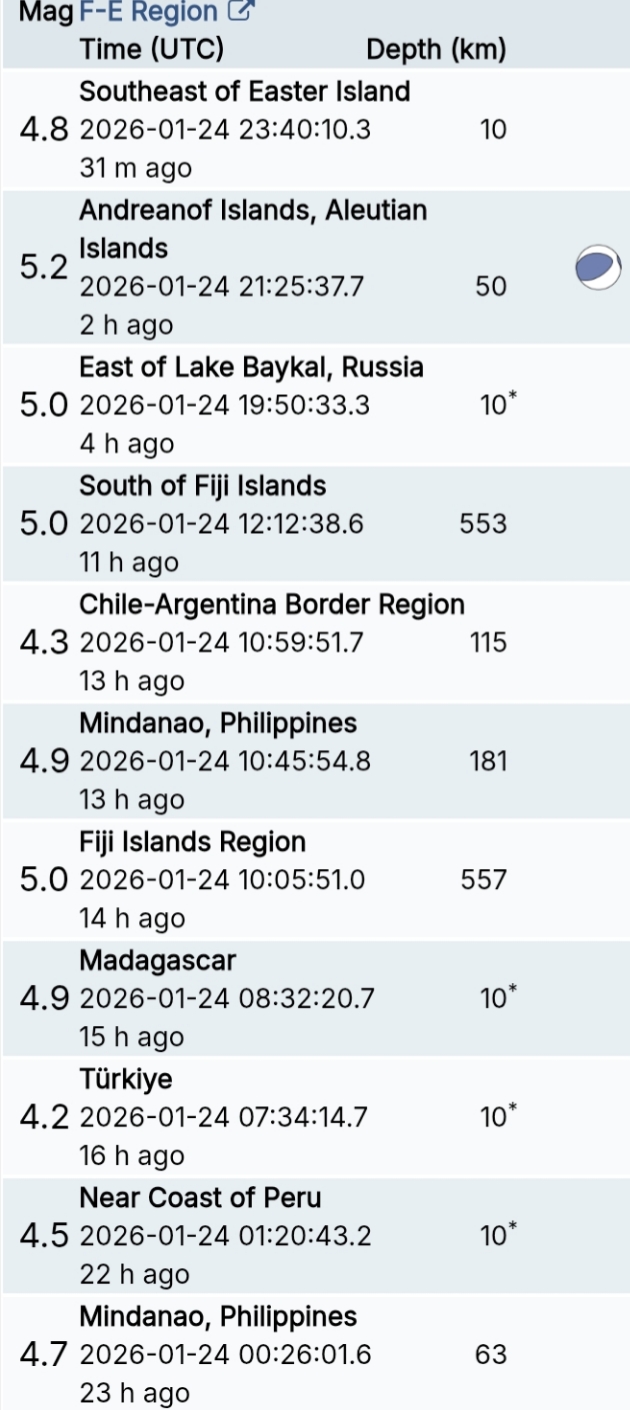630x1410 pixels.
Task: Open the F-E Region external link
Action: (165, 13)
